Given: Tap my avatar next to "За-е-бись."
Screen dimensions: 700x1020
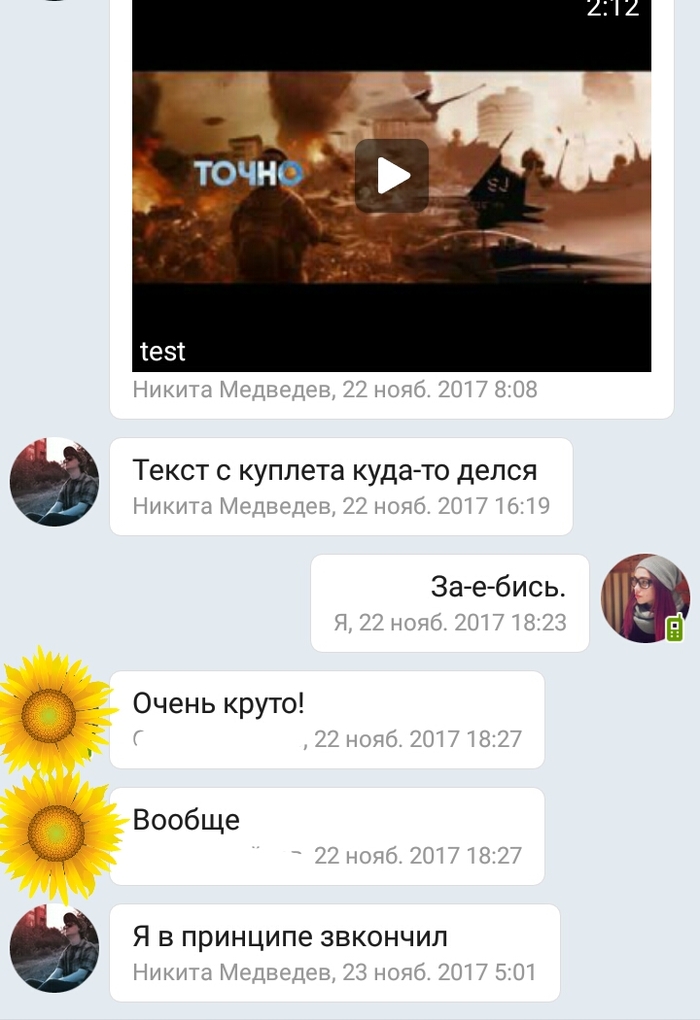Looking at the screenshot, I should pos(645,599).
